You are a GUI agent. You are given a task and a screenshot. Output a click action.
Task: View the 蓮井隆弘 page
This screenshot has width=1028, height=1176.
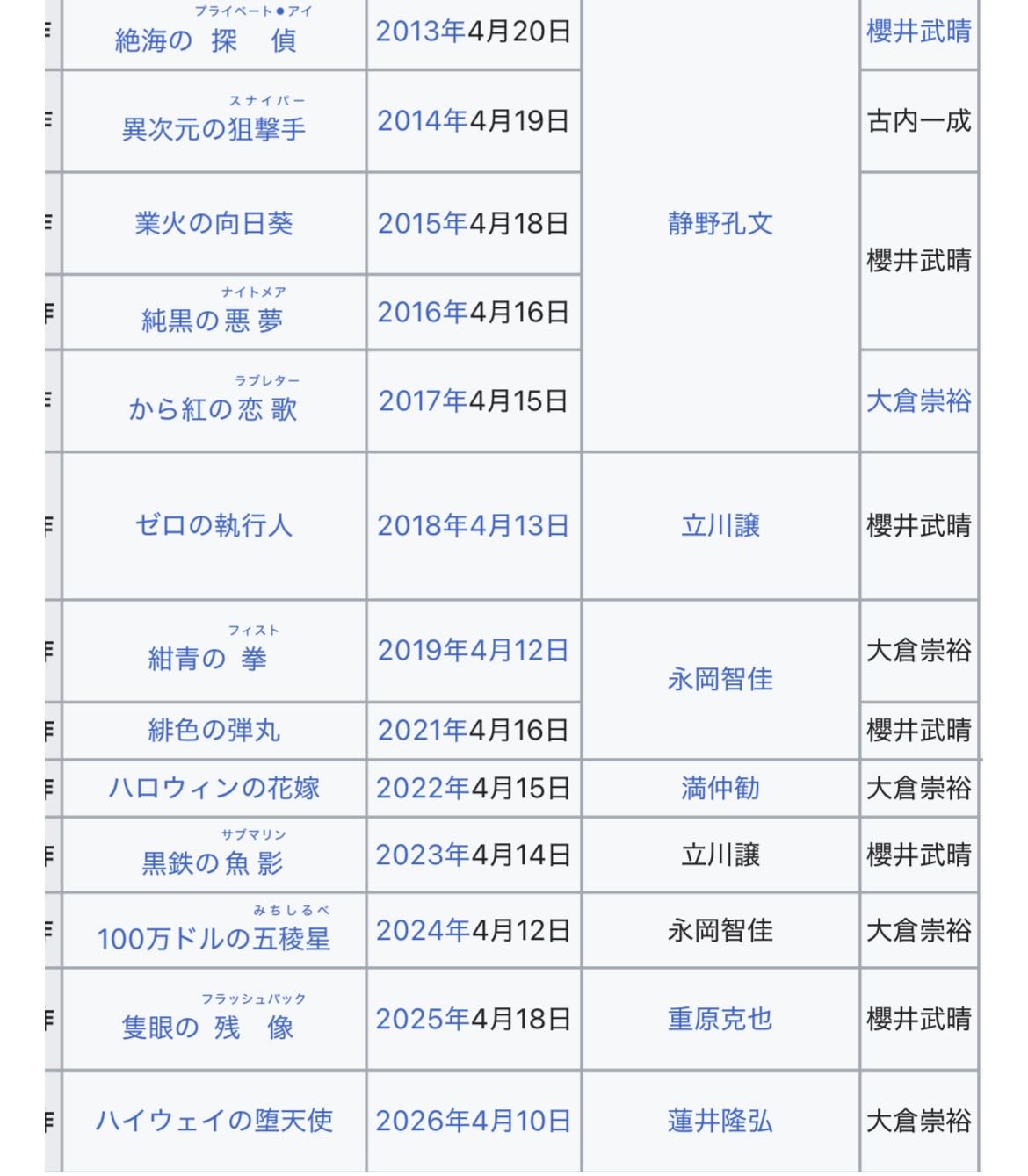pyautogui.click(x=720, y=1121)
